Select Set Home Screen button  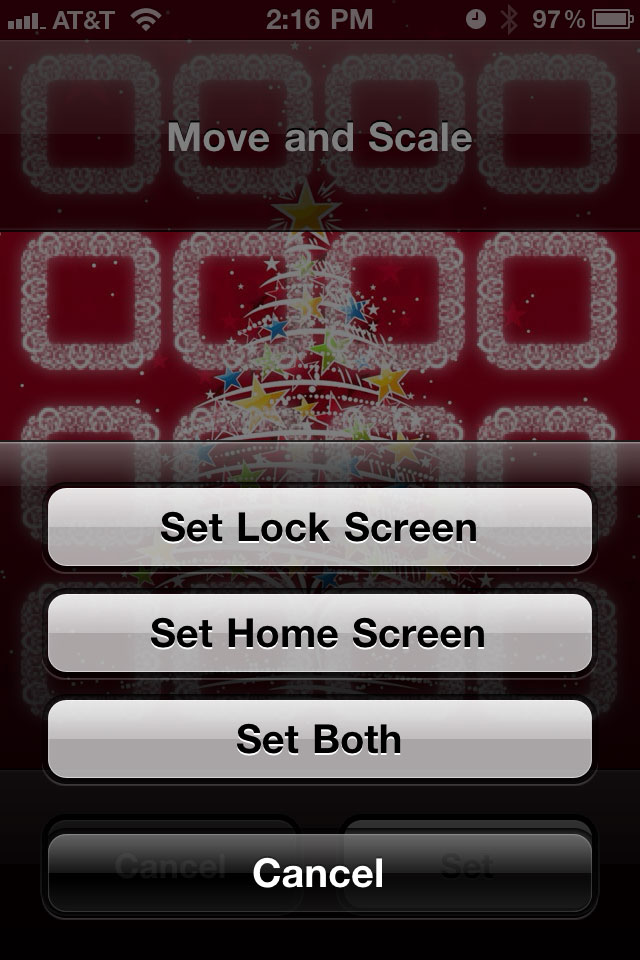tap(319, 633)
